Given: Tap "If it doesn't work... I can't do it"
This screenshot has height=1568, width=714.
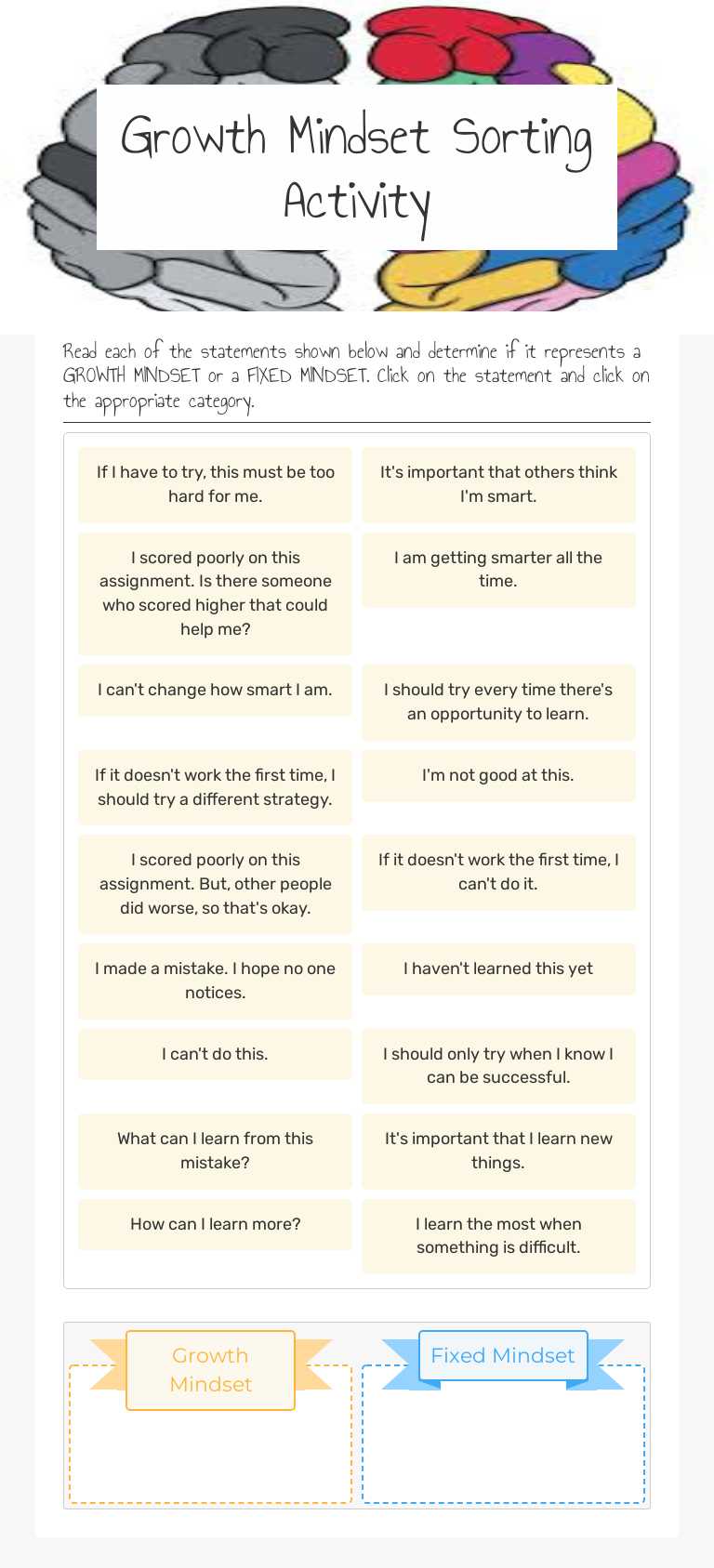Looking at the screenshot, I should [x=498, y=872].
